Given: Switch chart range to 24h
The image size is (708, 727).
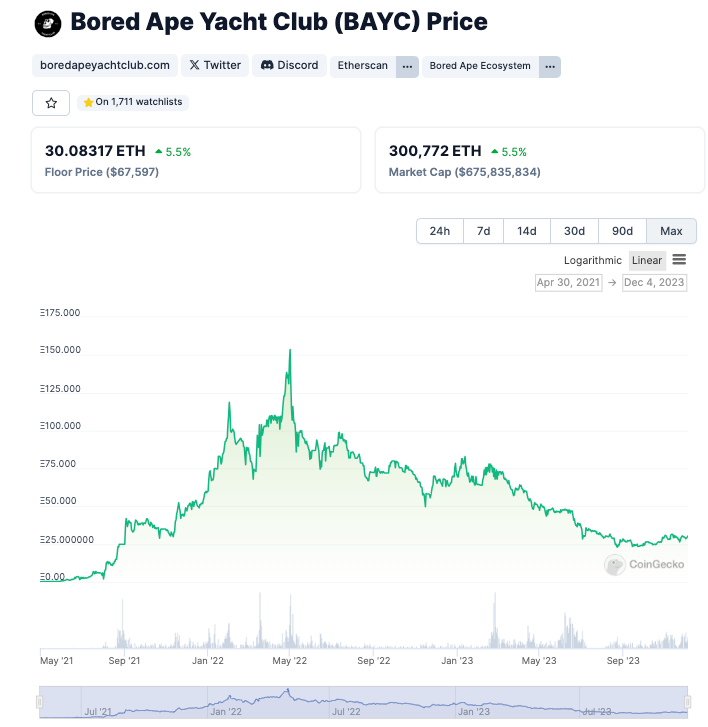Looking at the screenshot, I should (439, 231).
